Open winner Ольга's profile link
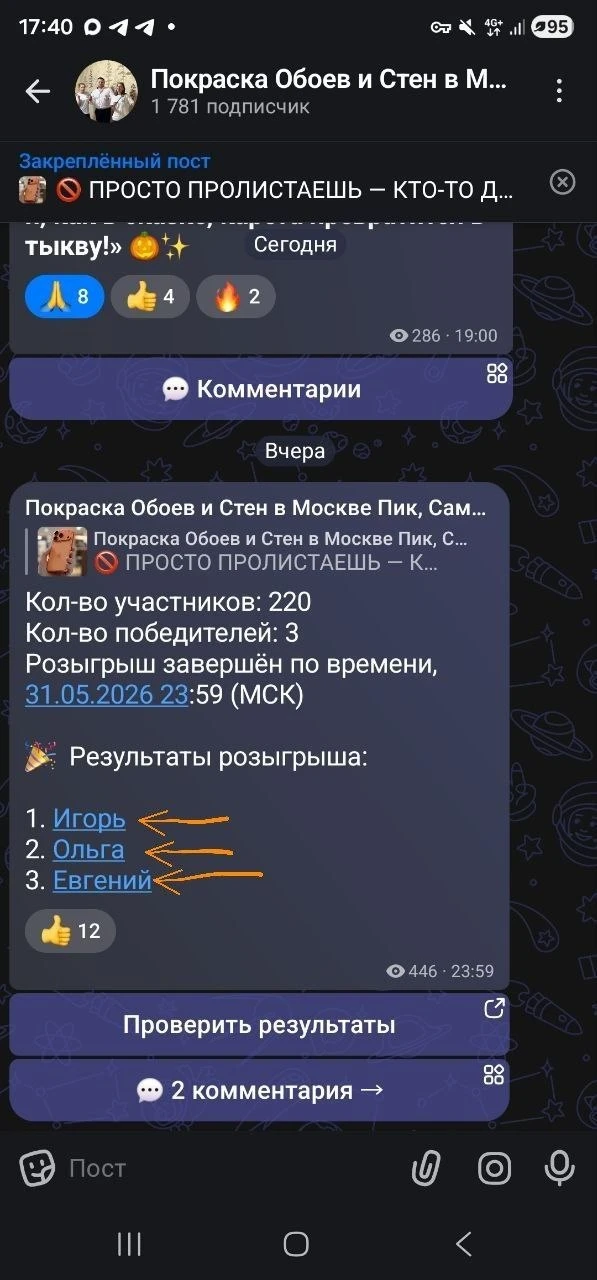The height and width of the screenshot is (1280, 597). (88, 849)
